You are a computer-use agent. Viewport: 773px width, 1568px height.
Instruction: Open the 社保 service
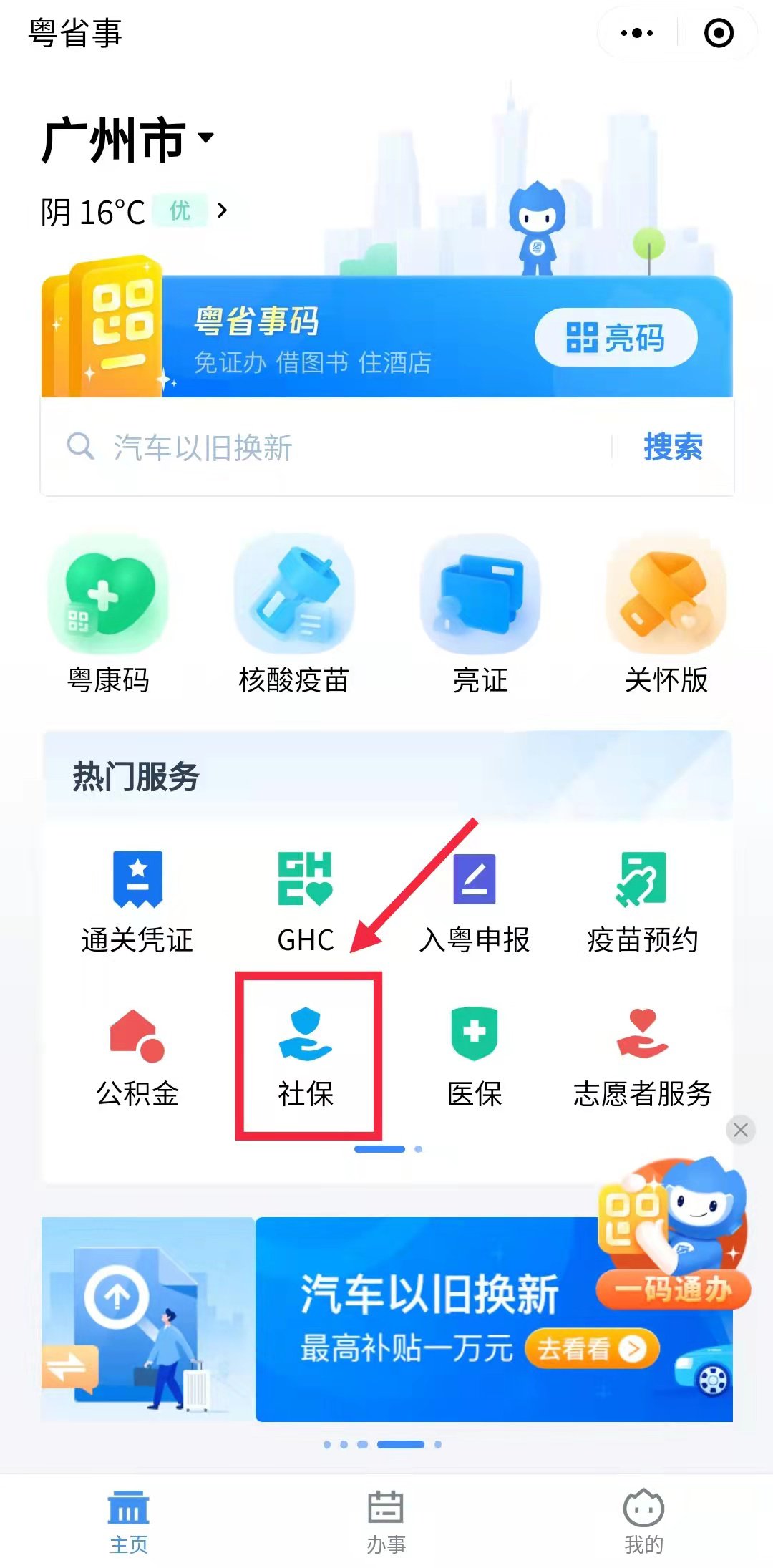pyautogui.click(x=306, y=1057)
